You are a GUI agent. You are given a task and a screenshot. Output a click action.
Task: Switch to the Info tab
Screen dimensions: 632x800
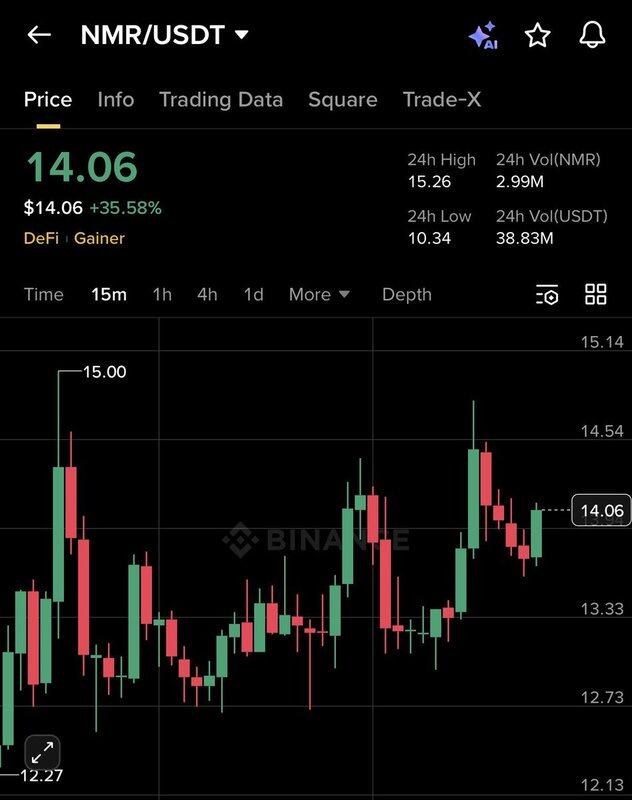point(116,100)
